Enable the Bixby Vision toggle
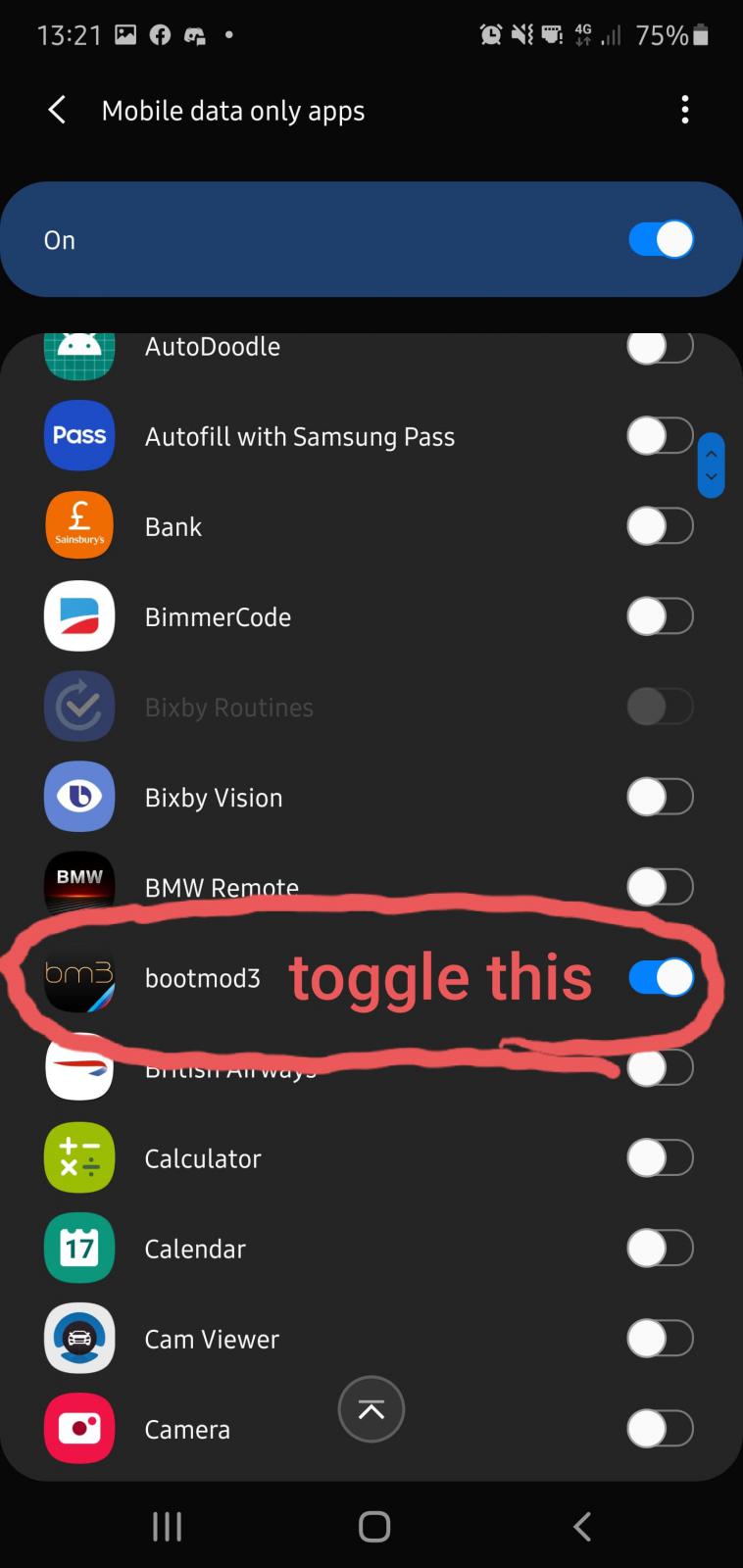Image resolution: width=743 pixels, height=1568 pixels. pos(661,797)
